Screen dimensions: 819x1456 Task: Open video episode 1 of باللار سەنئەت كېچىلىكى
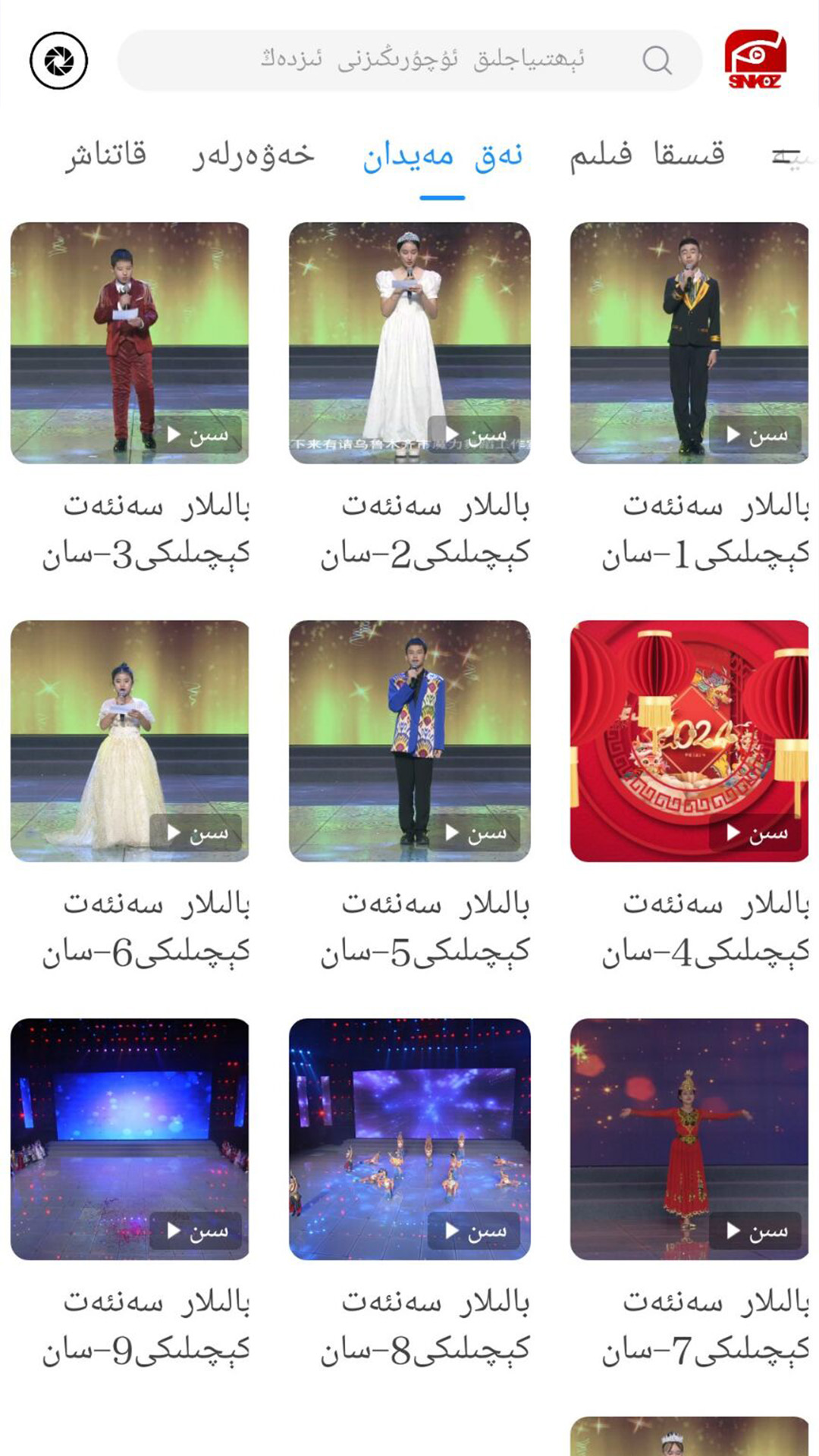pos(689,343)
